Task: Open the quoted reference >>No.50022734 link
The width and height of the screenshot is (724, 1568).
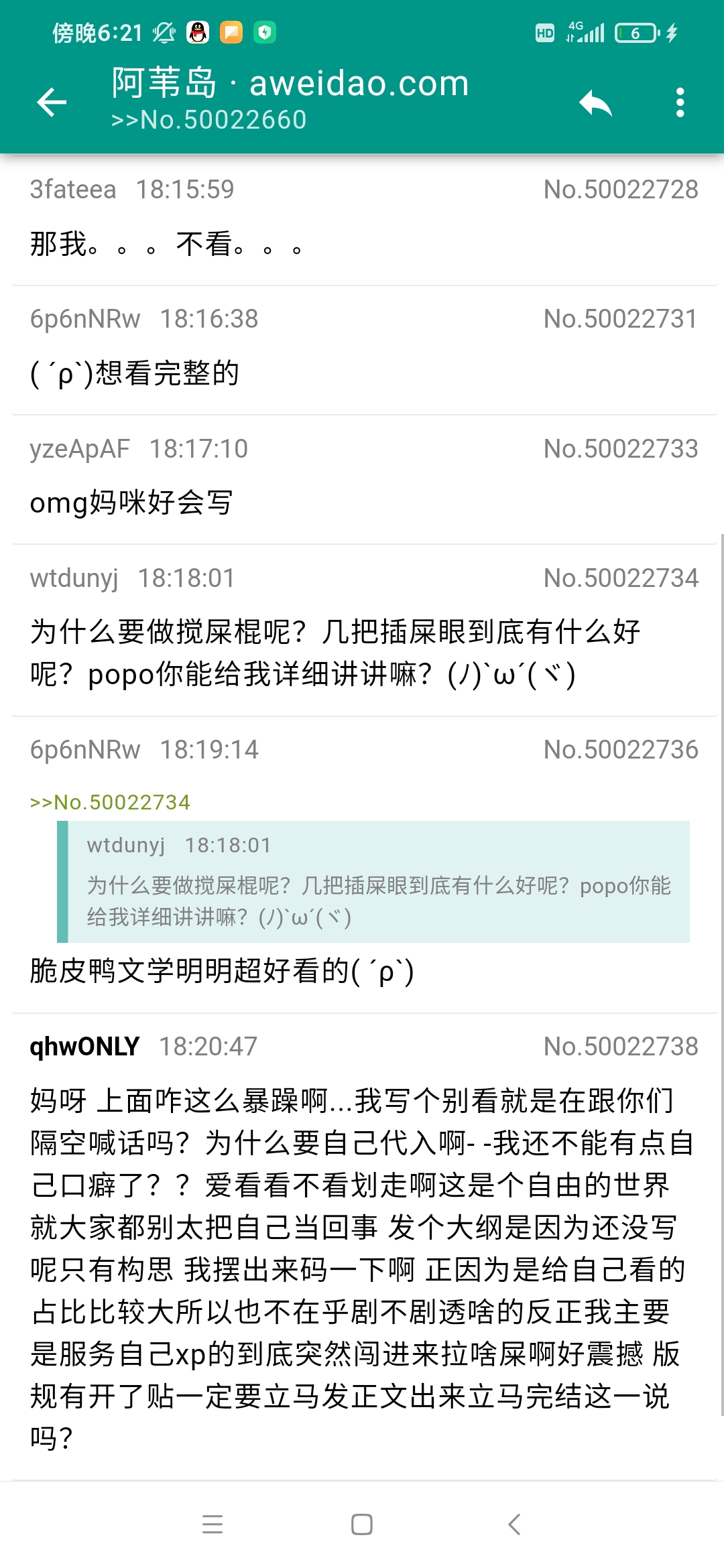Action: [x=110, y=802]
